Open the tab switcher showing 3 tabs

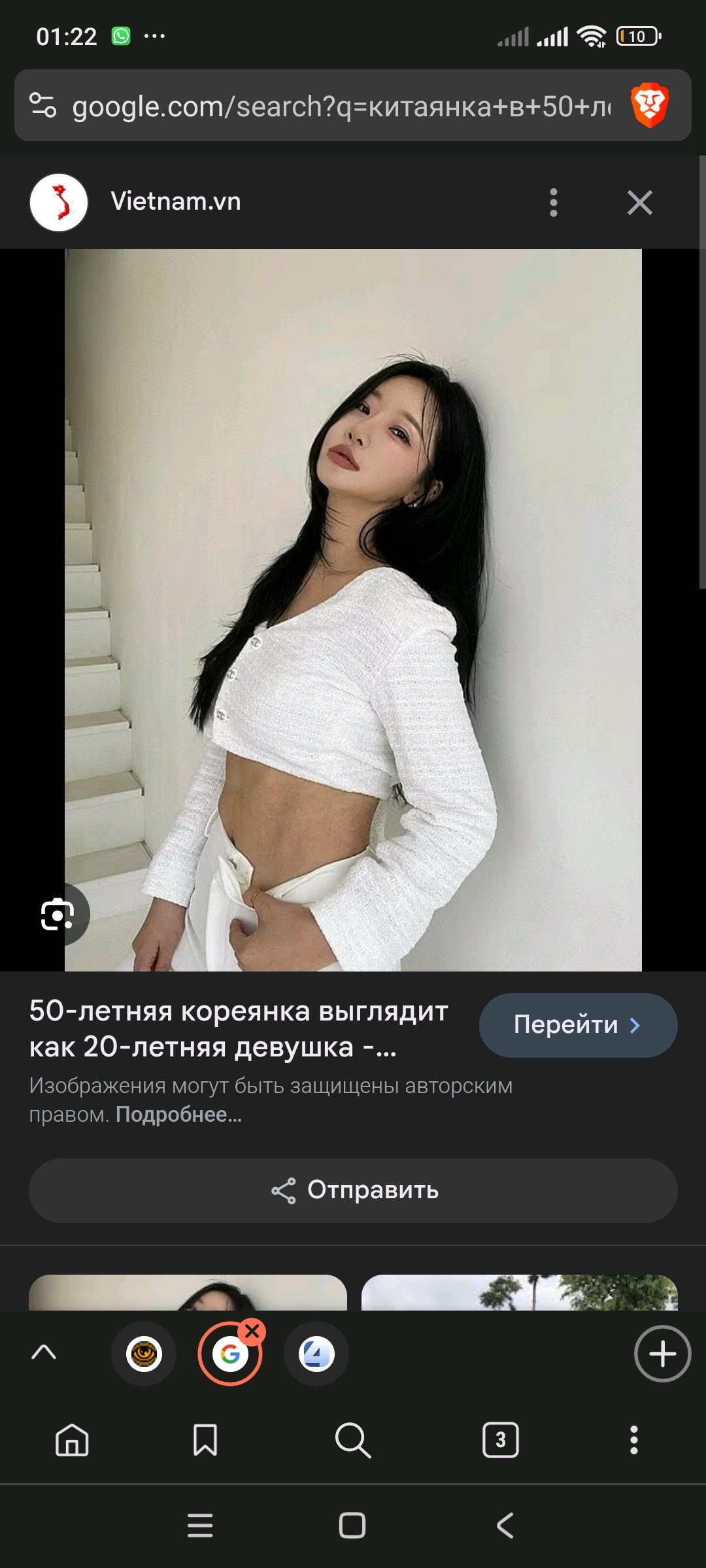(x=501, y=1440)
